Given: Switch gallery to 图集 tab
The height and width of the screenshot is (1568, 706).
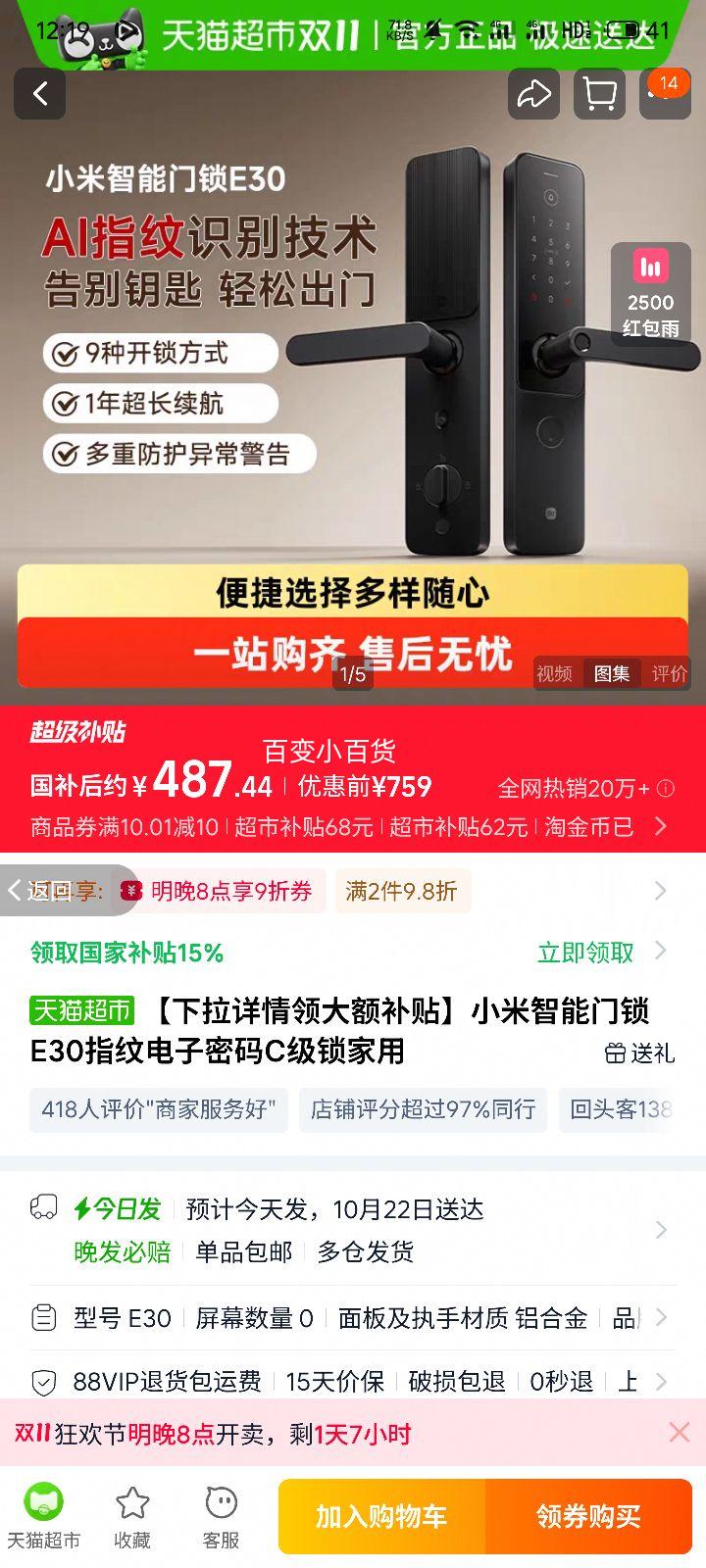Looking at the screenshot, I should (x=612, y=673).
